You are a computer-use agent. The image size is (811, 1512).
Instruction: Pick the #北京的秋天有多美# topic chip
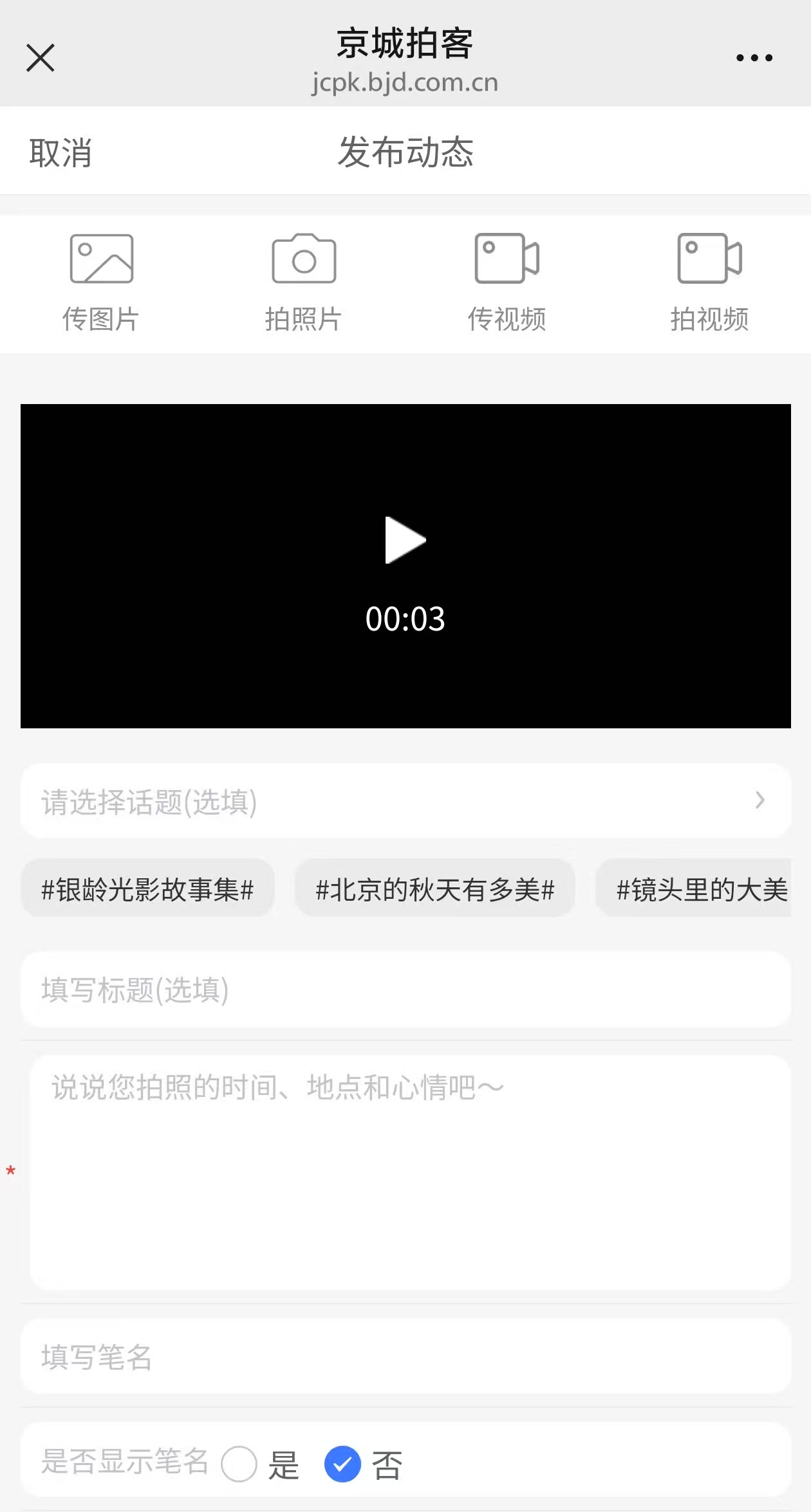tap(434, 889)
